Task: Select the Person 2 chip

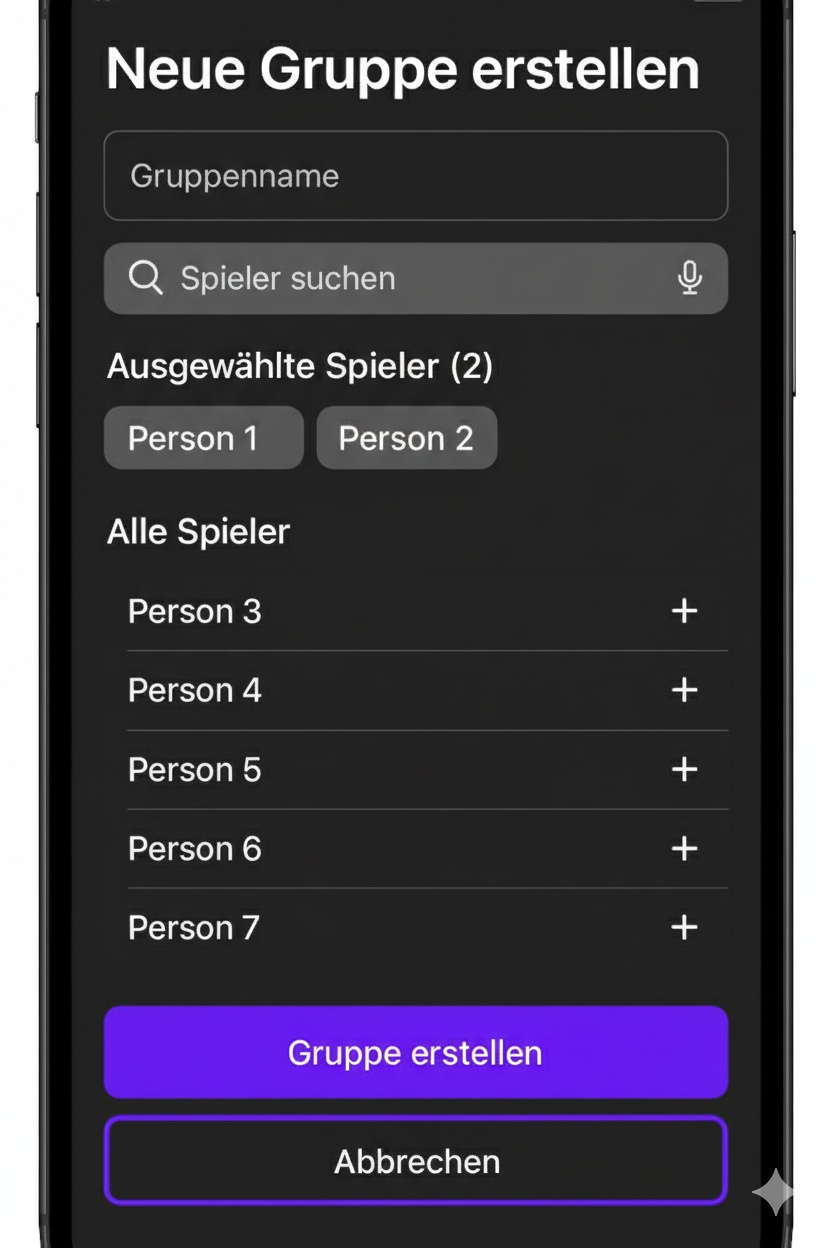Action: (406, 438)
